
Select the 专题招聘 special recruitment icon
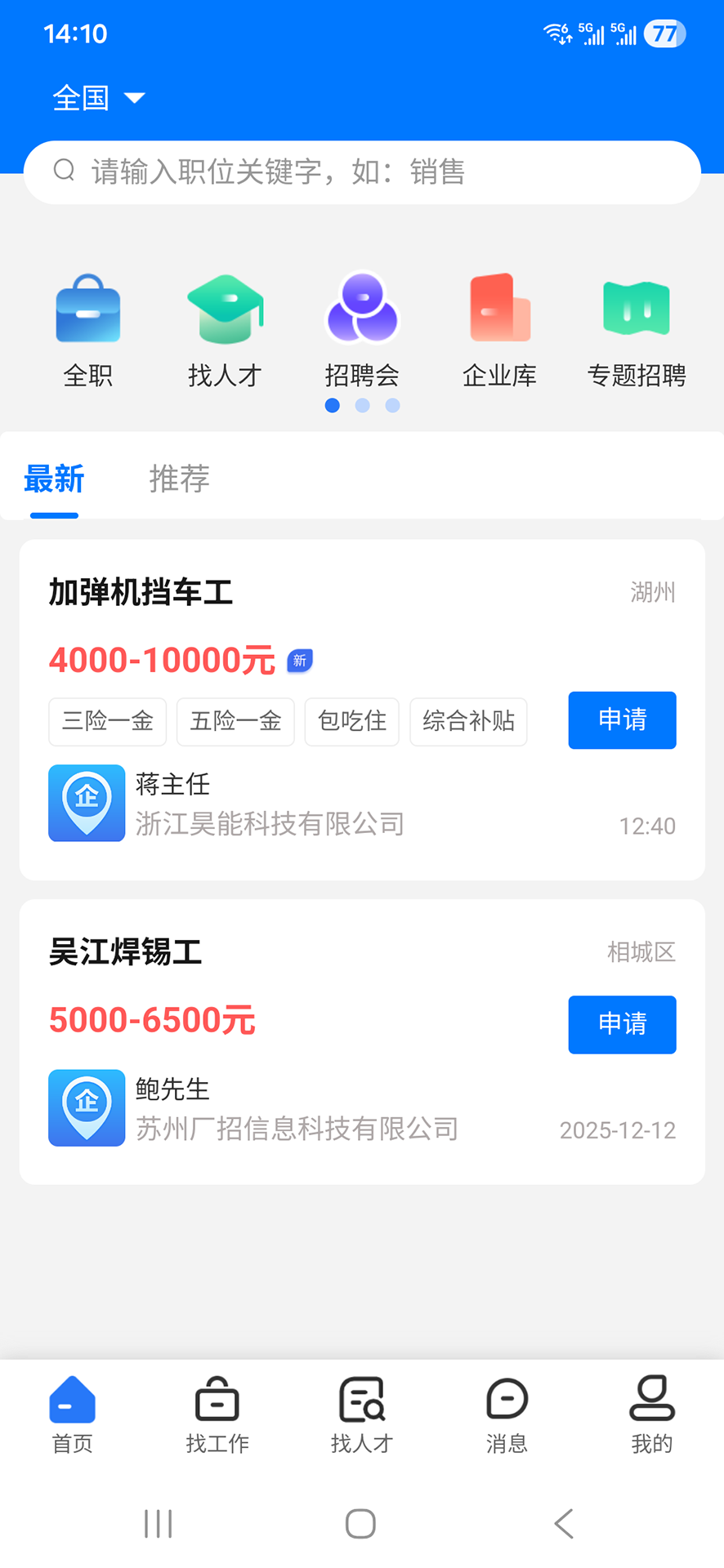point(637,327)
